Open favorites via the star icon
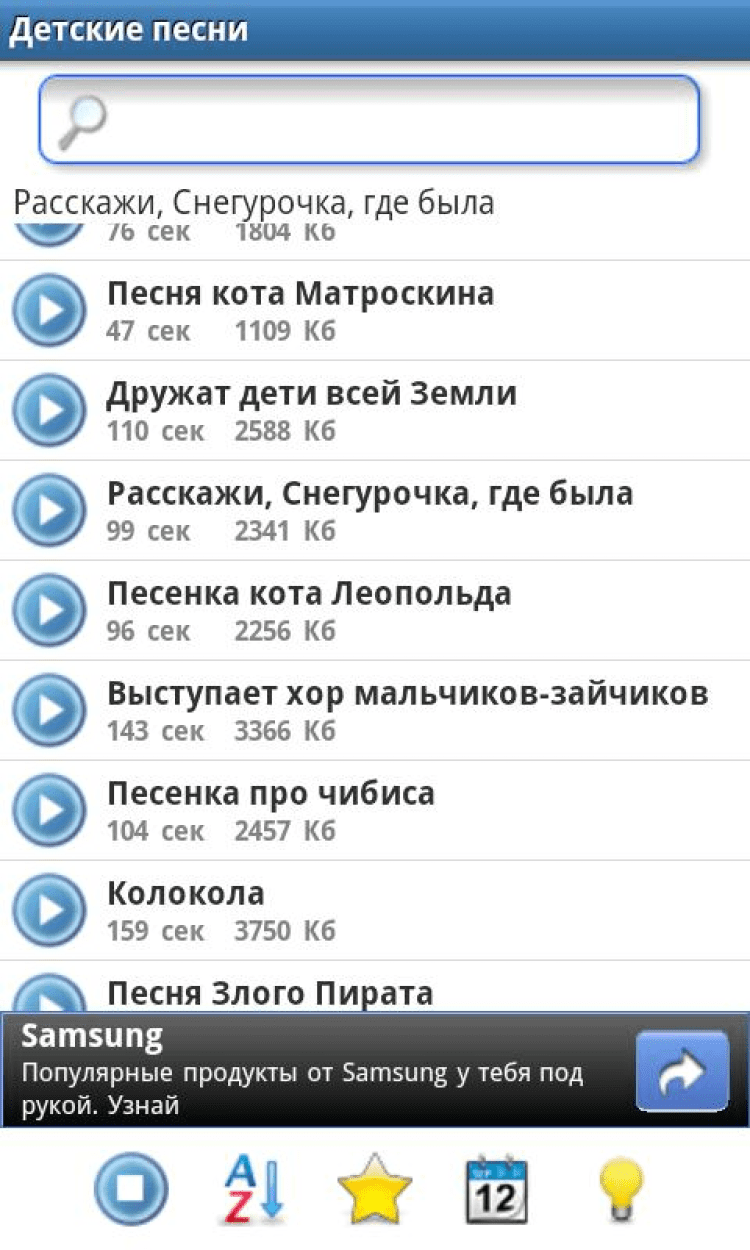 pos(375,1190)
